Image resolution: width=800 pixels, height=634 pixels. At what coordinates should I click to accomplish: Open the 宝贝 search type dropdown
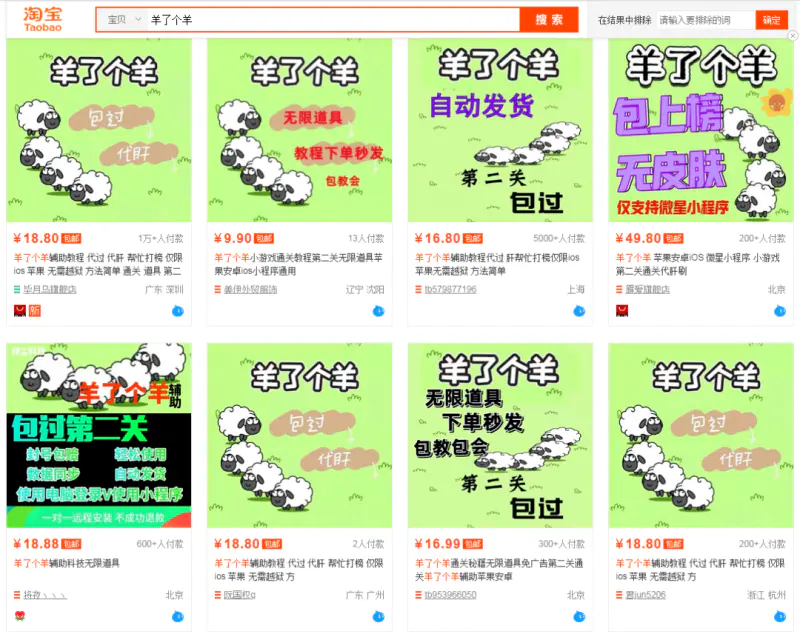coord(121,20)
